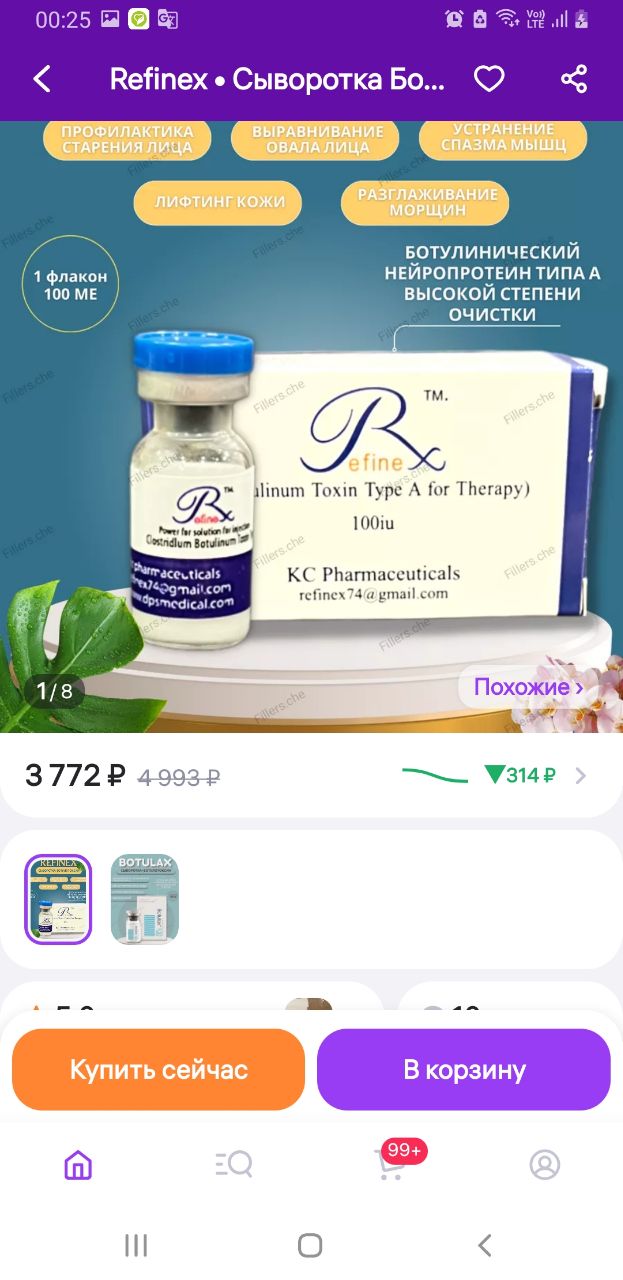Select the Botulax variant thumbnail
Viewport: 623px width, 1280px height.
click(x=145, y=899)
